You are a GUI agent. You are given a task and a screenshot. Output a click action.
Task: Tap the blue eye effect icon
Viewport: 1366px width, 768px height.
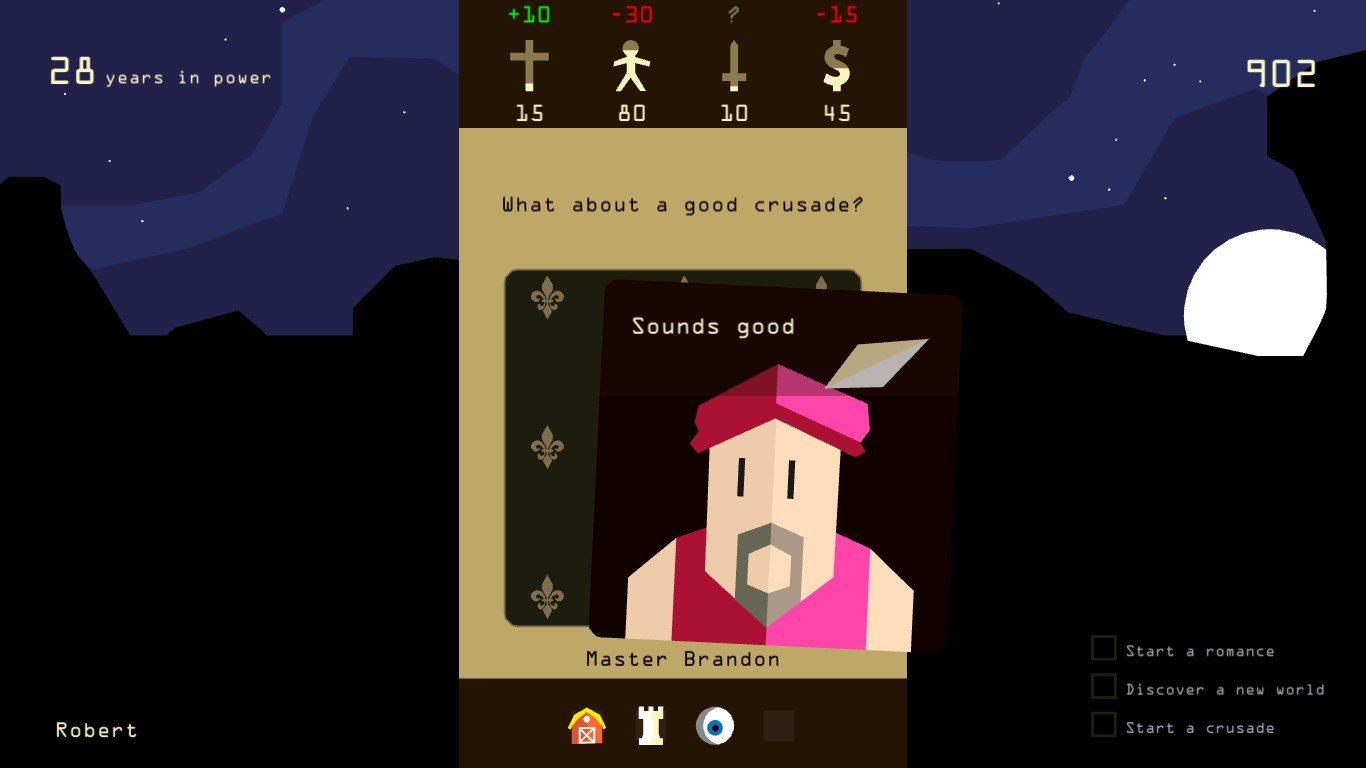click(x=715, y=726)
